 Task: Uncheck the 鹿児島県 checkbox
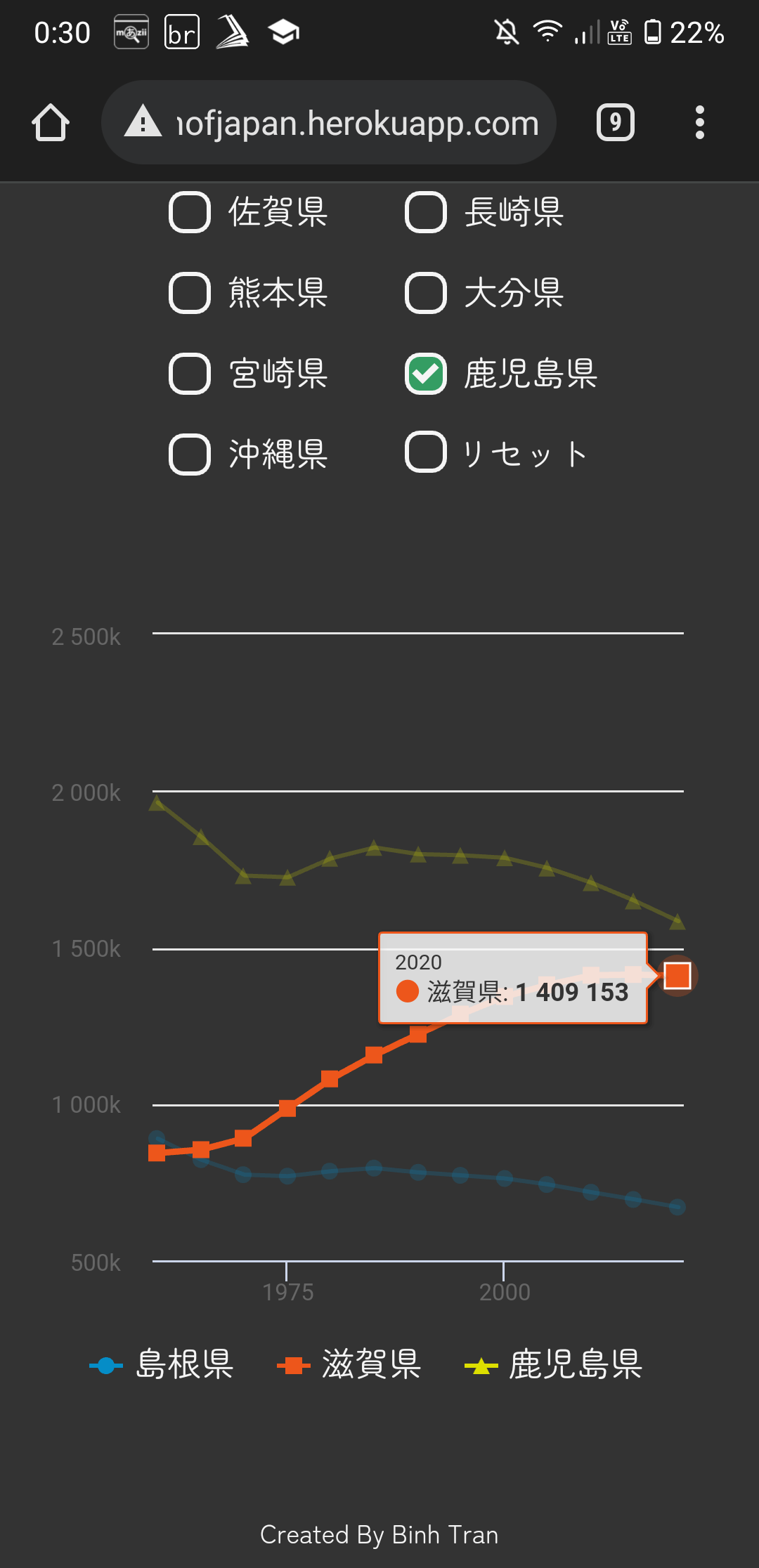point(424,374)
